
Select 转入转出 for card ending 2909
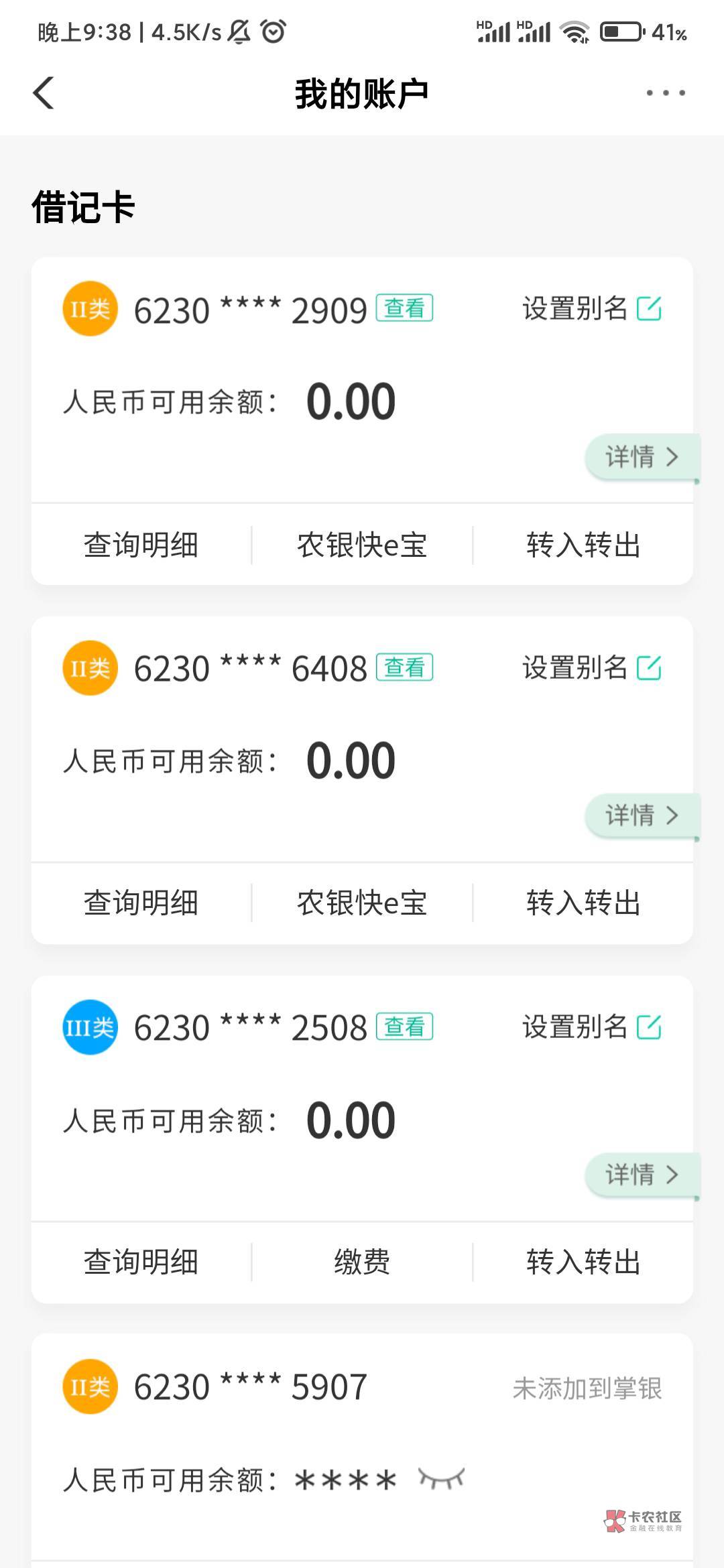click(583, 545)
